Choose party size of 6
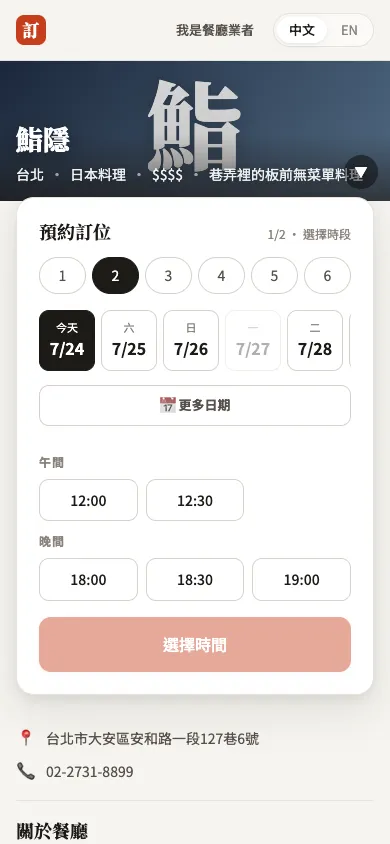This screenshot has width=390, height=844. pos(327,276)
